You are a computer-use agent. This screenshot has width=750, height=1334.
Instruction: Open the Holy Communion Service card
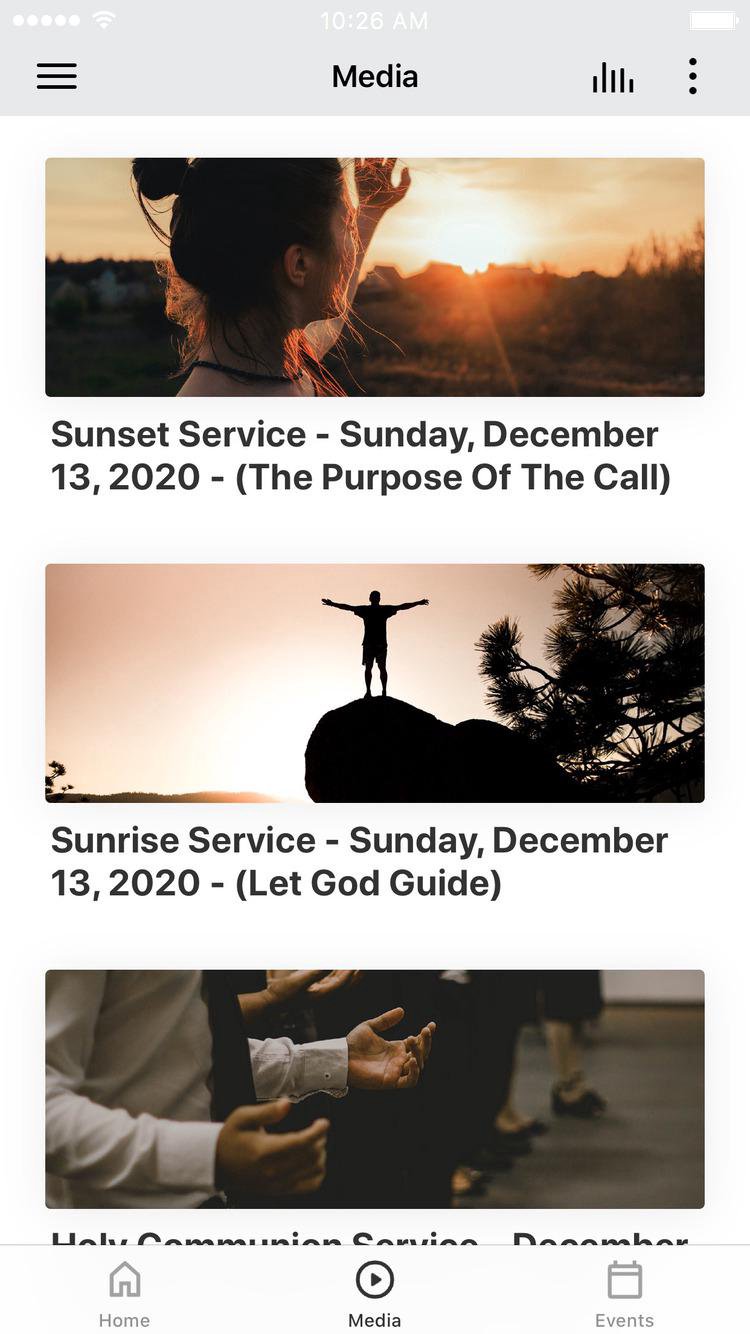[x=375, y=1090]
